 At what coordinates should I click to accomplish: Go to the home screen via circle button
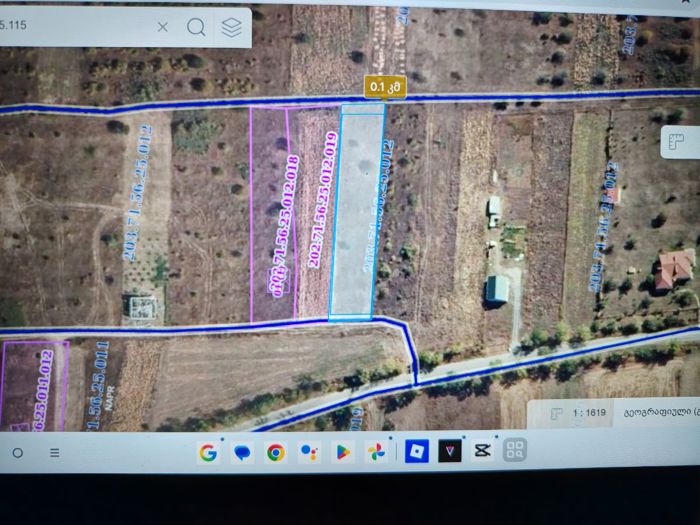18,453
